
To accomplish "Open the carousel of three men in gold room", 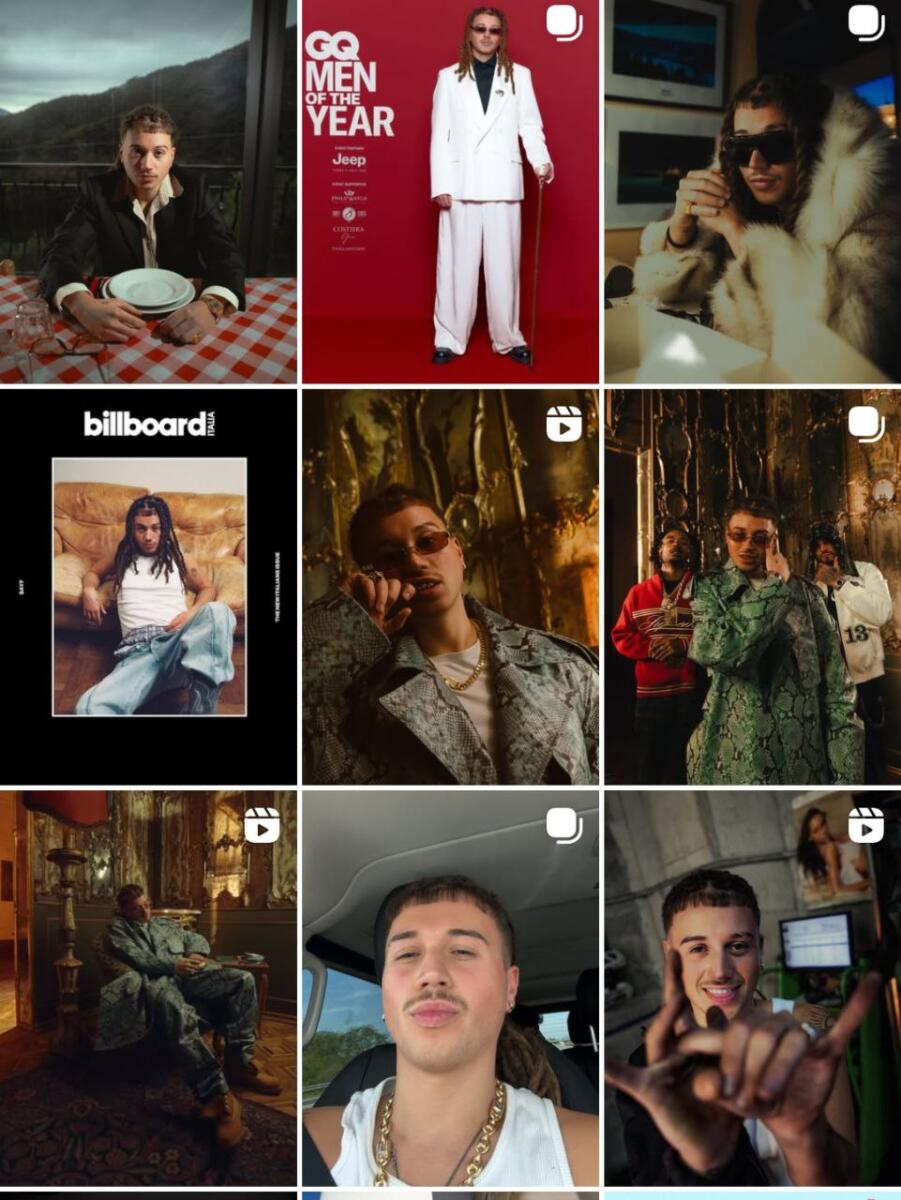I will coord(752,587).
